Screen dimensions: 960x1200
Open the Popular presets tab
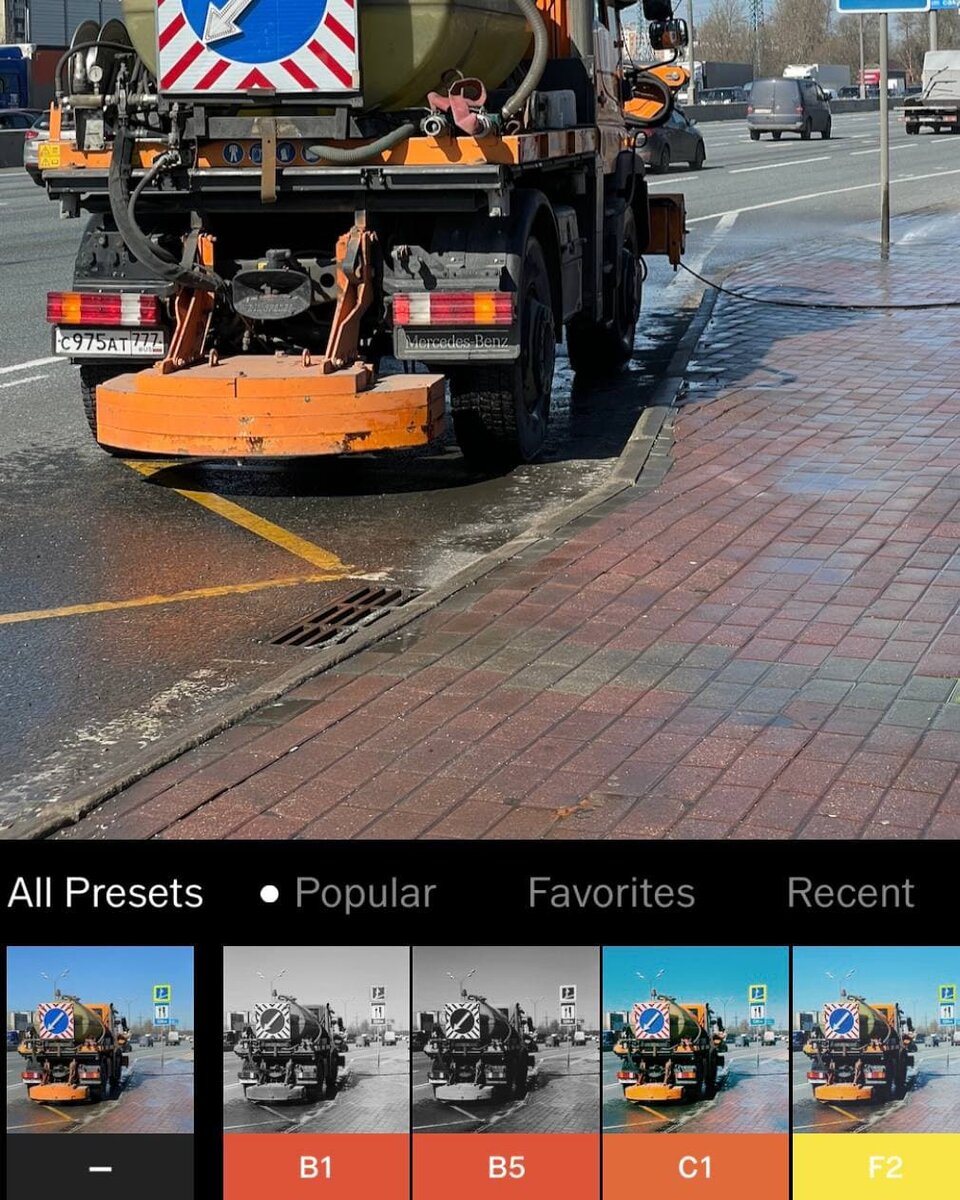pos(364,893)
